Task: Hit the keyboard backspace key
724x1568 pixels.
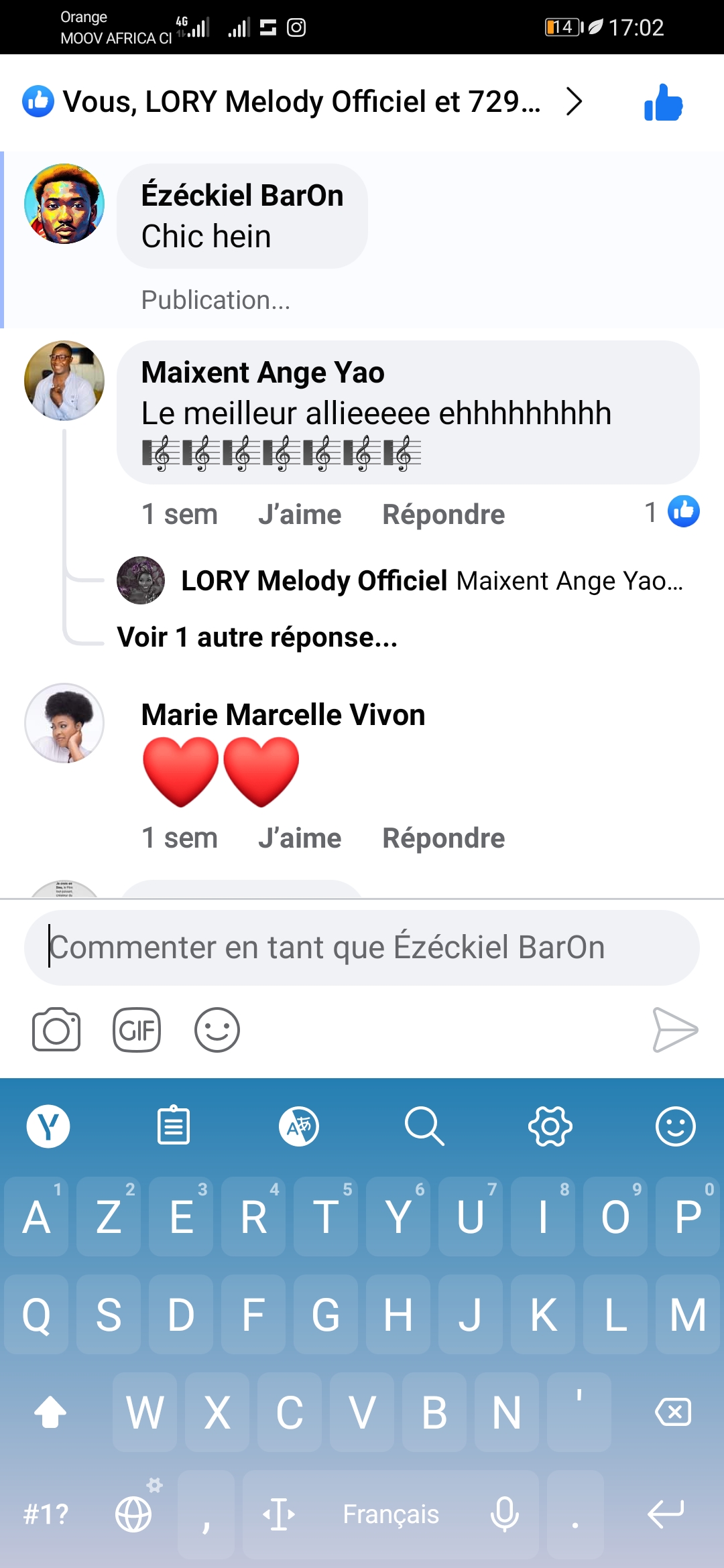Action: point(673,1412)
